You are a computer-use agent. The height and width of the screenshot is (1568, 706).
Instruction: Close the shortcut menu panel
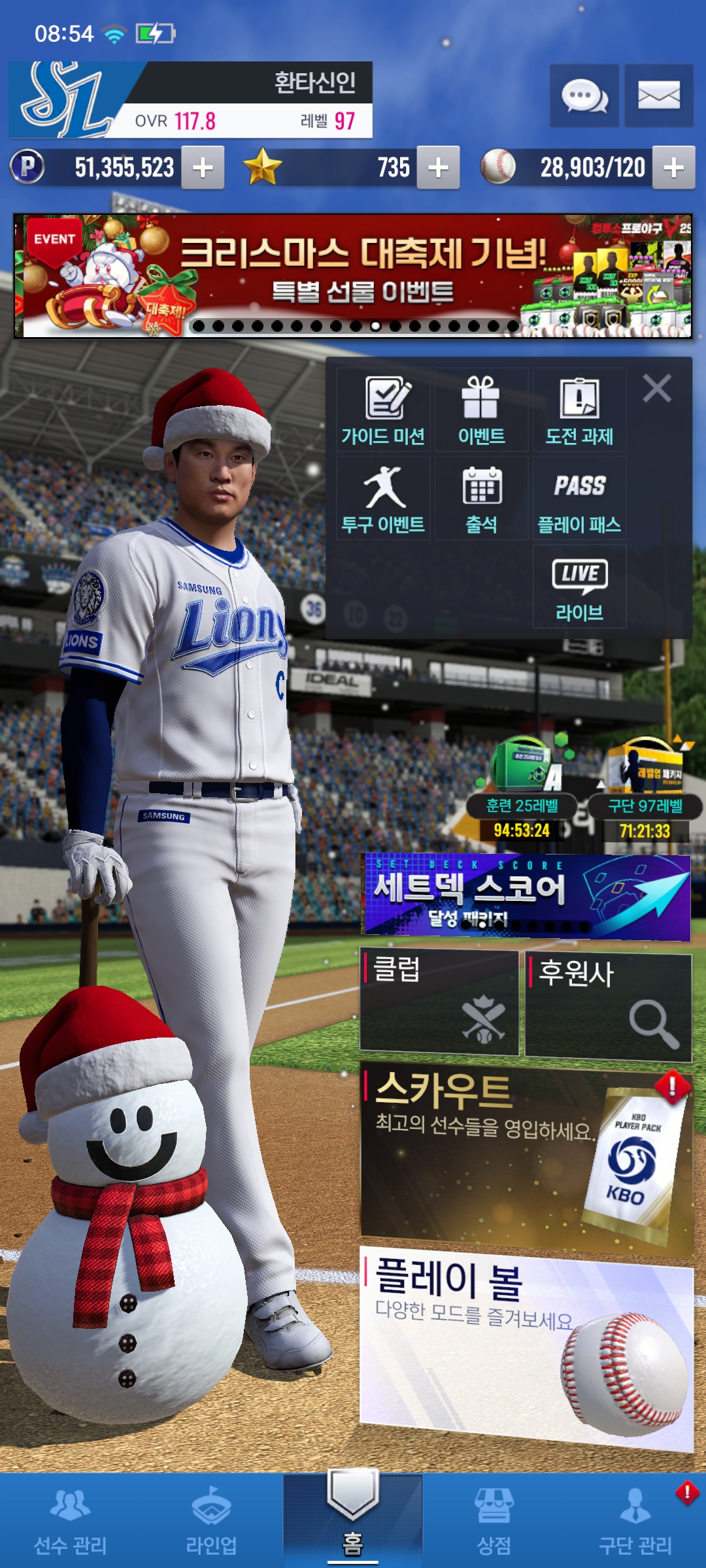click(x=657, y=389)
